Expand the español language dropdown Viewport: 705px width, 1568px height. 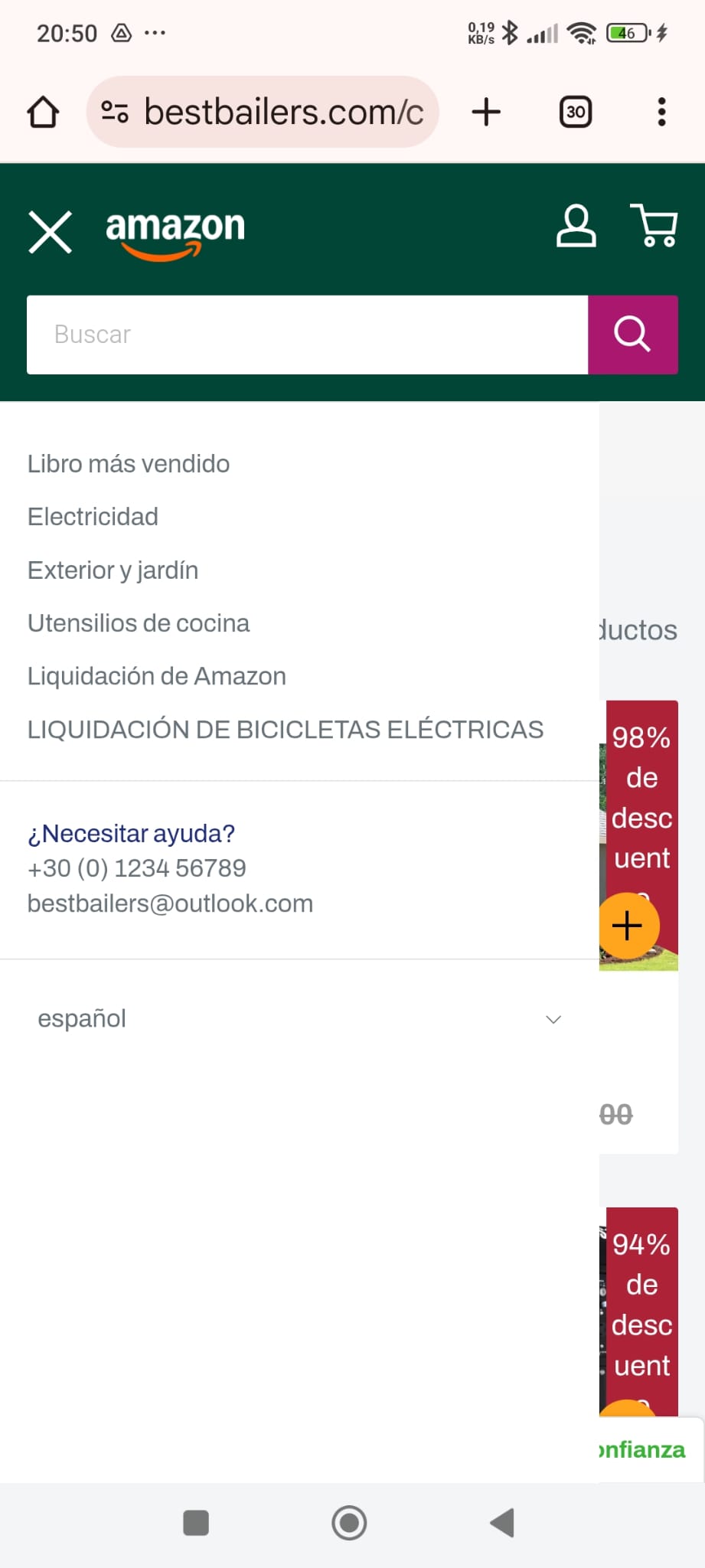299,1019
